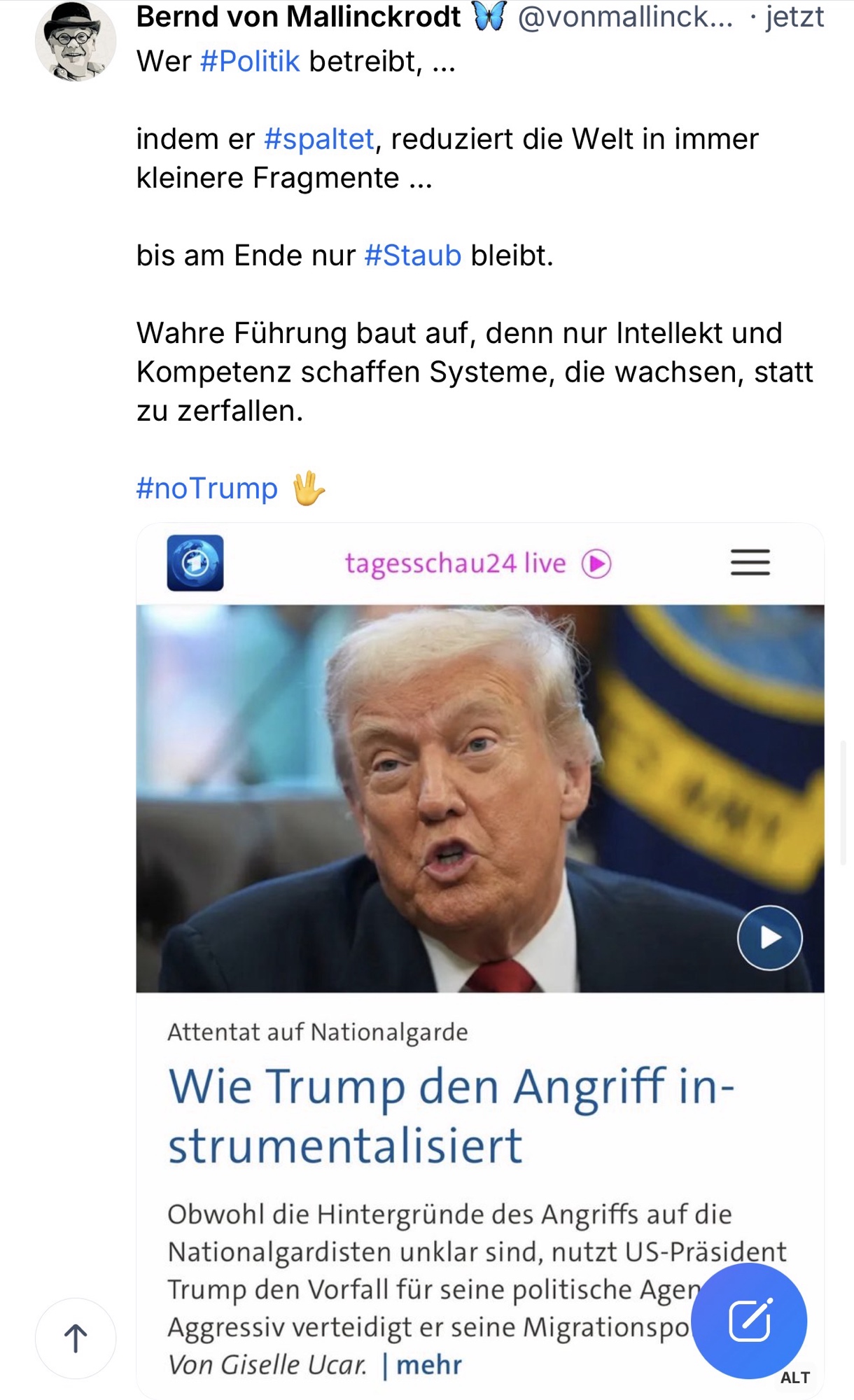Viewport: 854px width, 1400px height.
Task: Compose a new post
Action: 749,1320
